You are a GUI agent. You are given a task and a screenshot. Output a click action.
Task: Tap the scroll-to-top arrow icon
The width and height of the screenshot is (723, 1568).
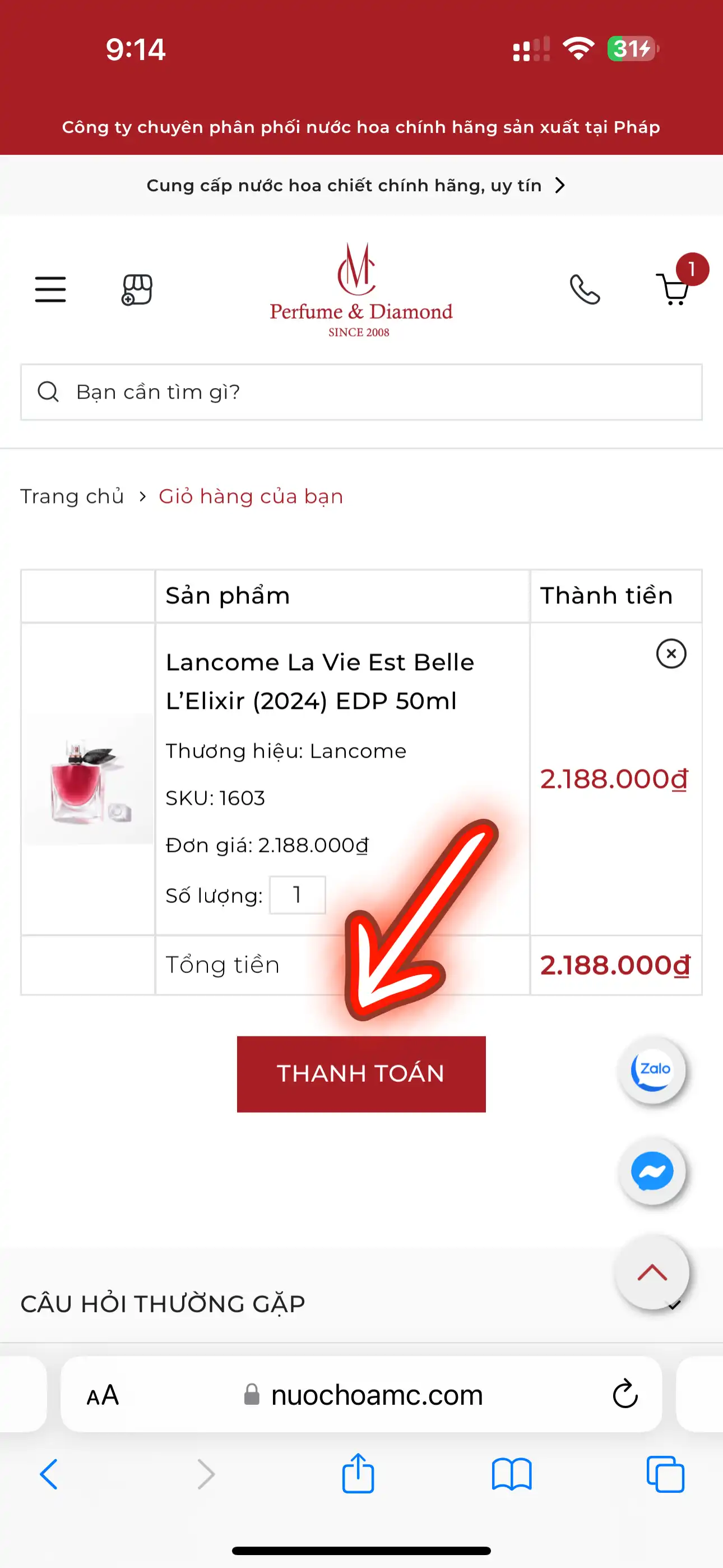click(652, 1275)
